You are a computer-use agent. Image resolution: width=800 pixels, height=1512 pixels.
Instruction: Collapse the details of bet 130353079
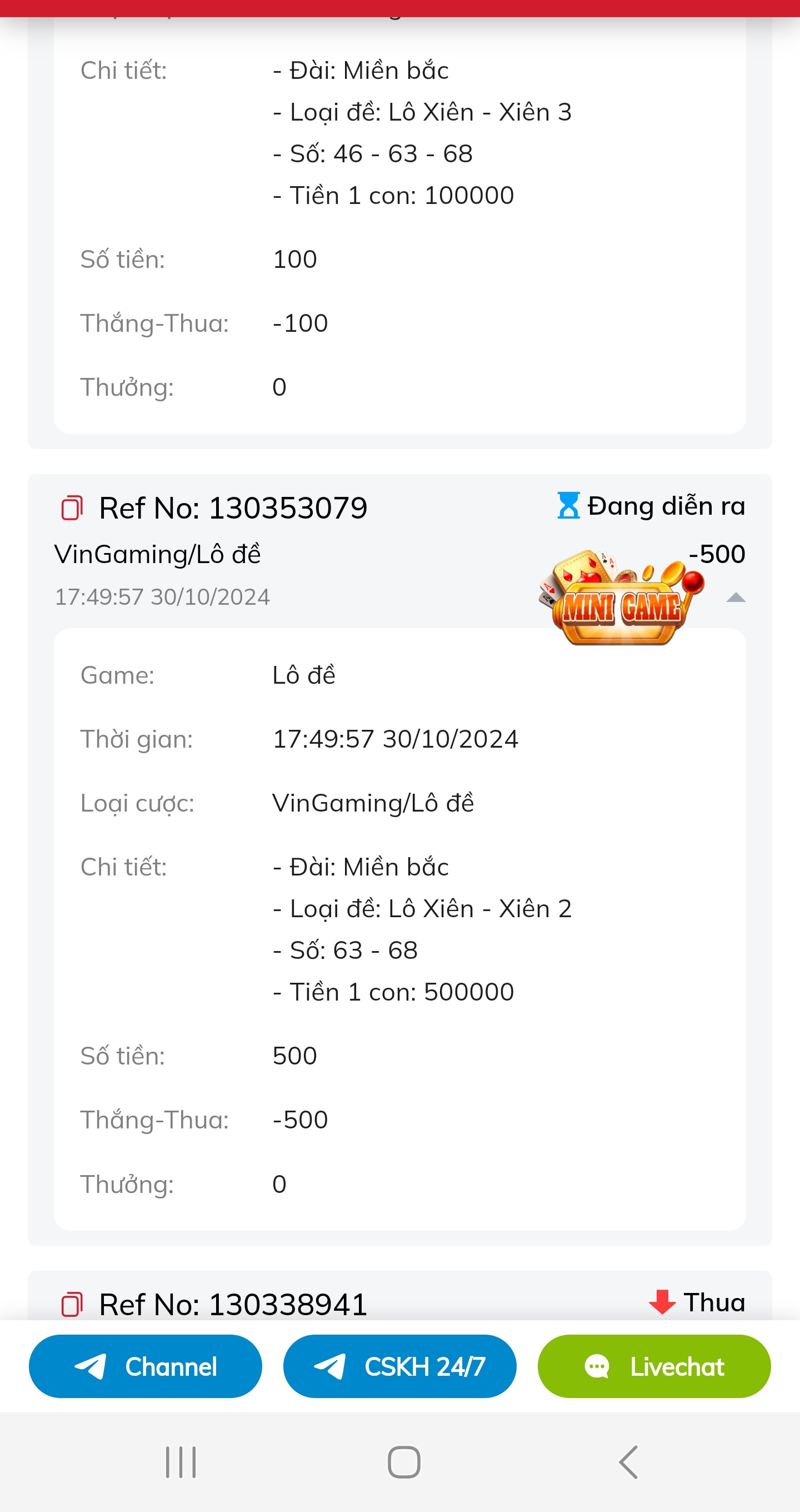[736, 598]
